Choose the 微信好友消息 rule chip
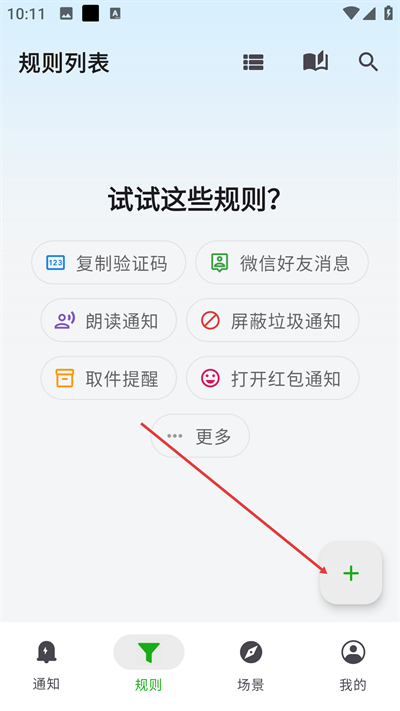The image size is (400, 711). [282, 263]
